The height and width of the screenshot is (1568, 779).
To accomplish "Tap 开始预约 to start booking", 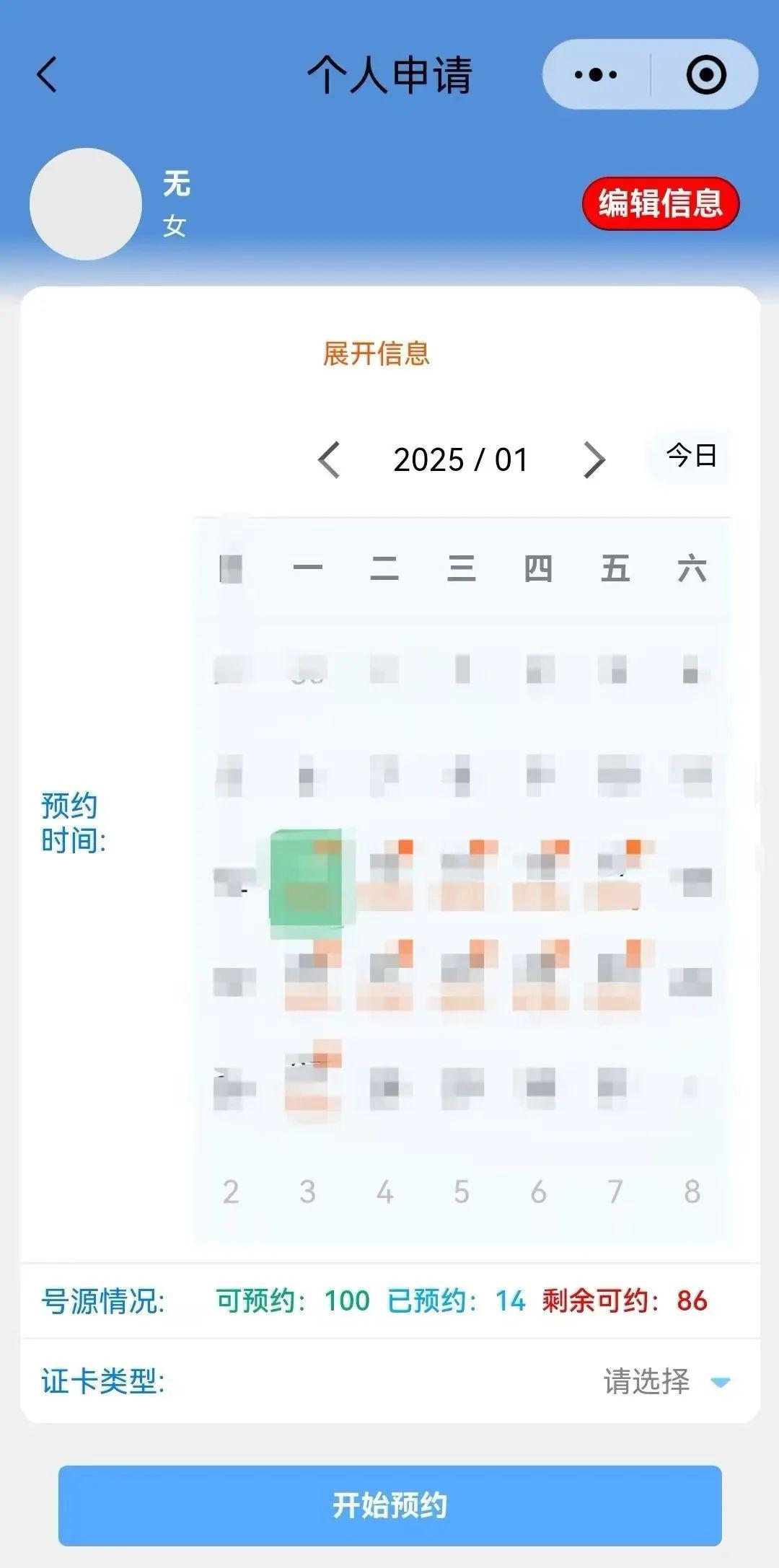I will click(x=389, y=1505).
